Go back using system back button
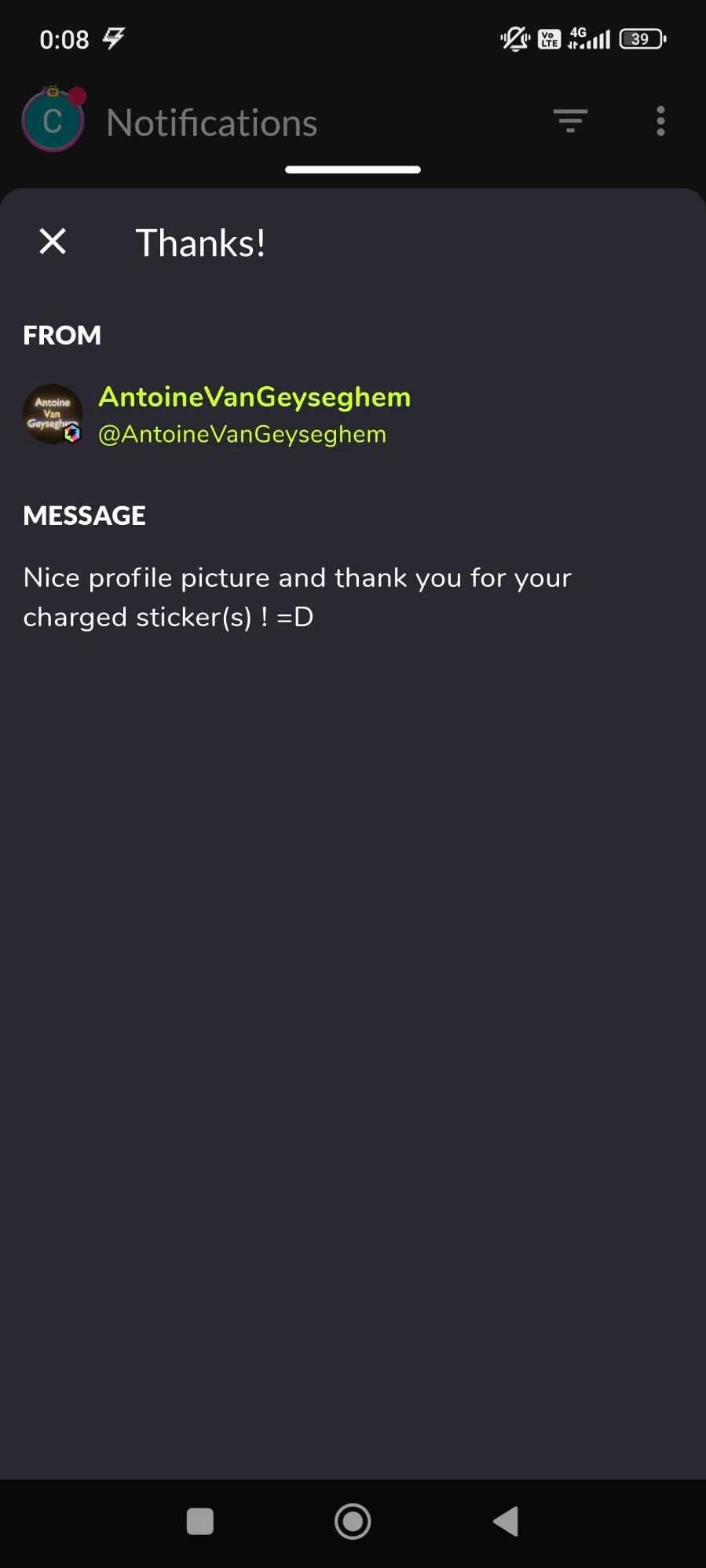This screenshot has width=706, height=1568. (507, 1521)
